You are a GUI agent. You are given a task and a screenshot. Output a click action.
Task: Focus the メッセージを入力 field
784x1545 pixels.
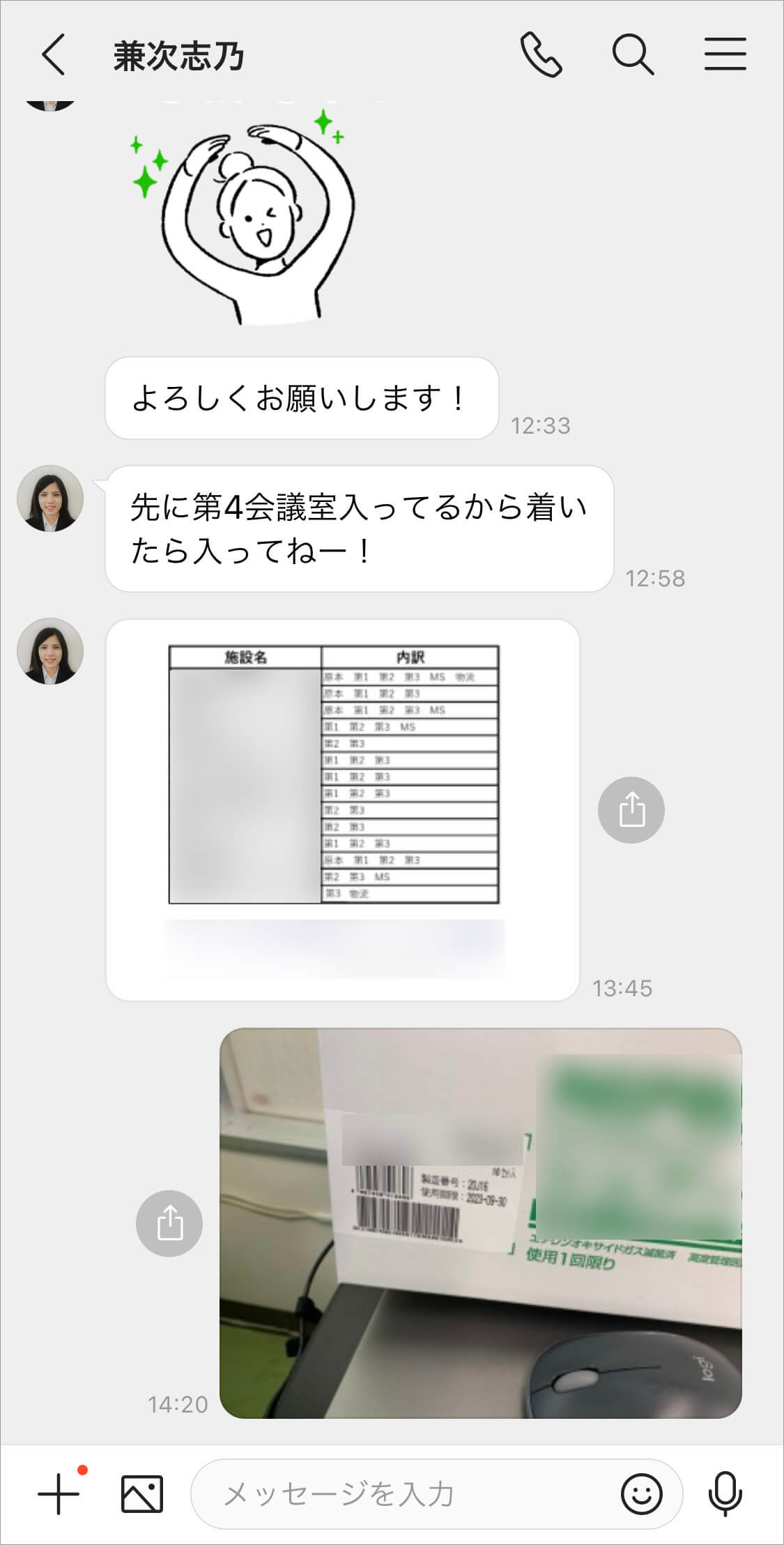pos(404,1494)
